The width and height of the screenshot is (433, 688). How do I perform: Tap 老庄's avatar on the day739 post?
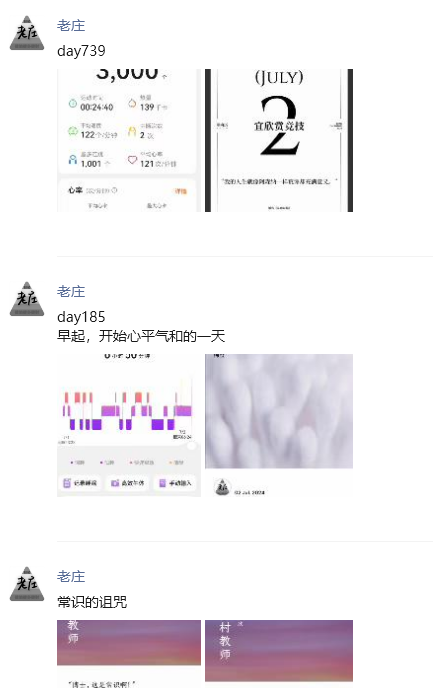click(x=27, y=33)
